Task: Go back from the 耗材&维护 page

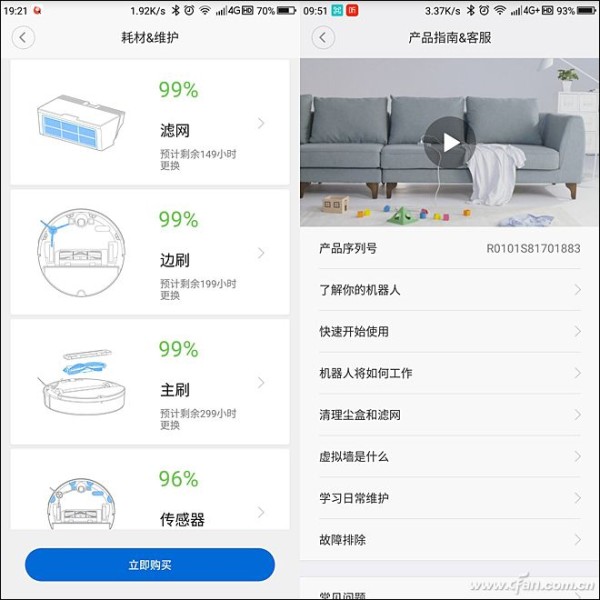Action: tap(22, 38)
